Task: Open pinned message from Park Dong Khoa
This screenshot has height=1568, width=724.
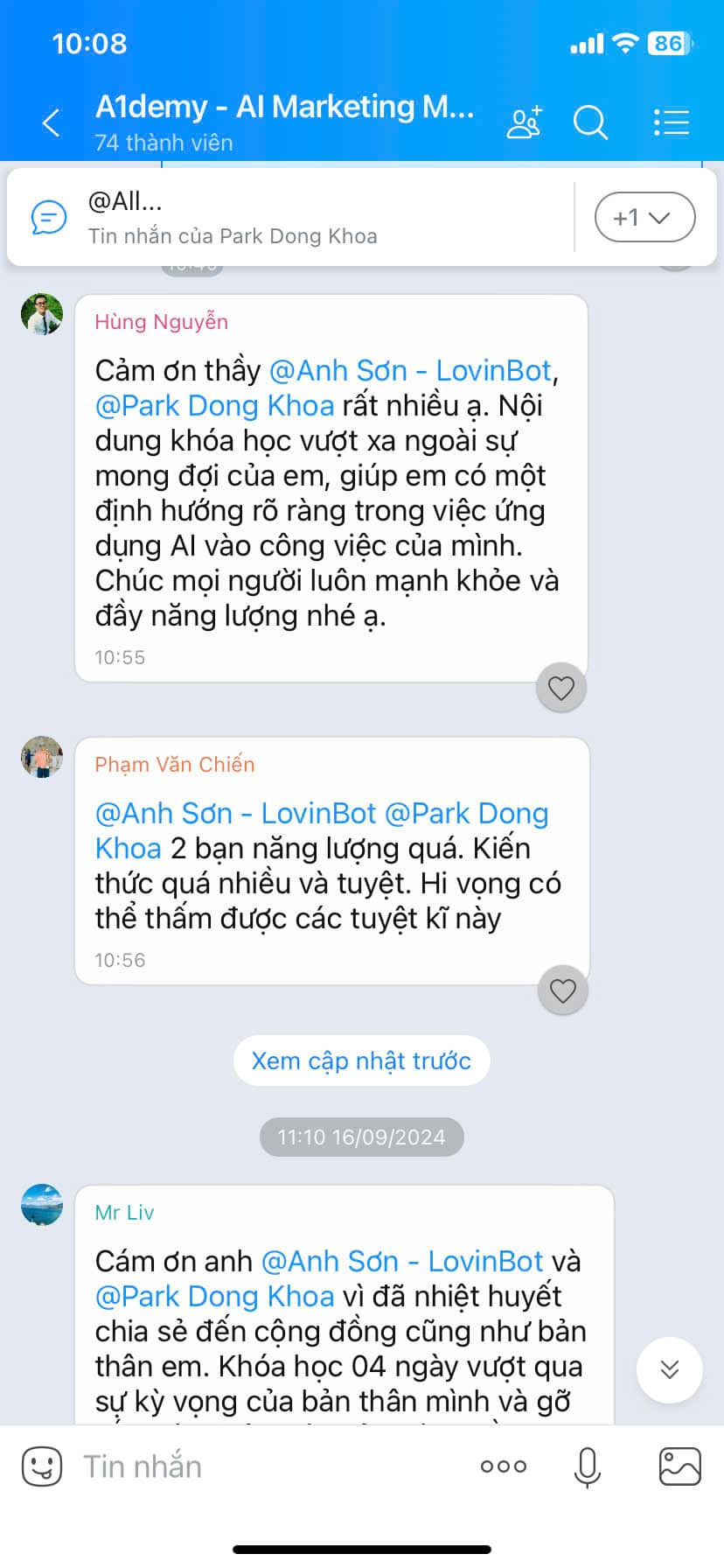Action: tap(289, 217)
